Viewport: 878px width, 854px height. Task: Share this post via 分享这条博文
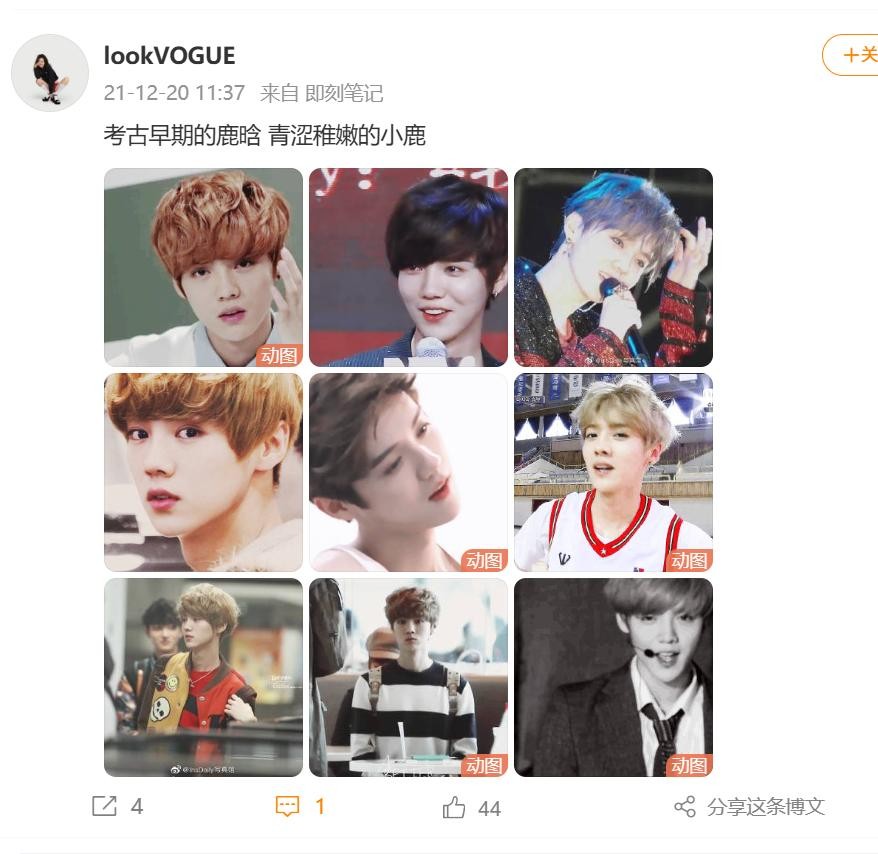749,806
